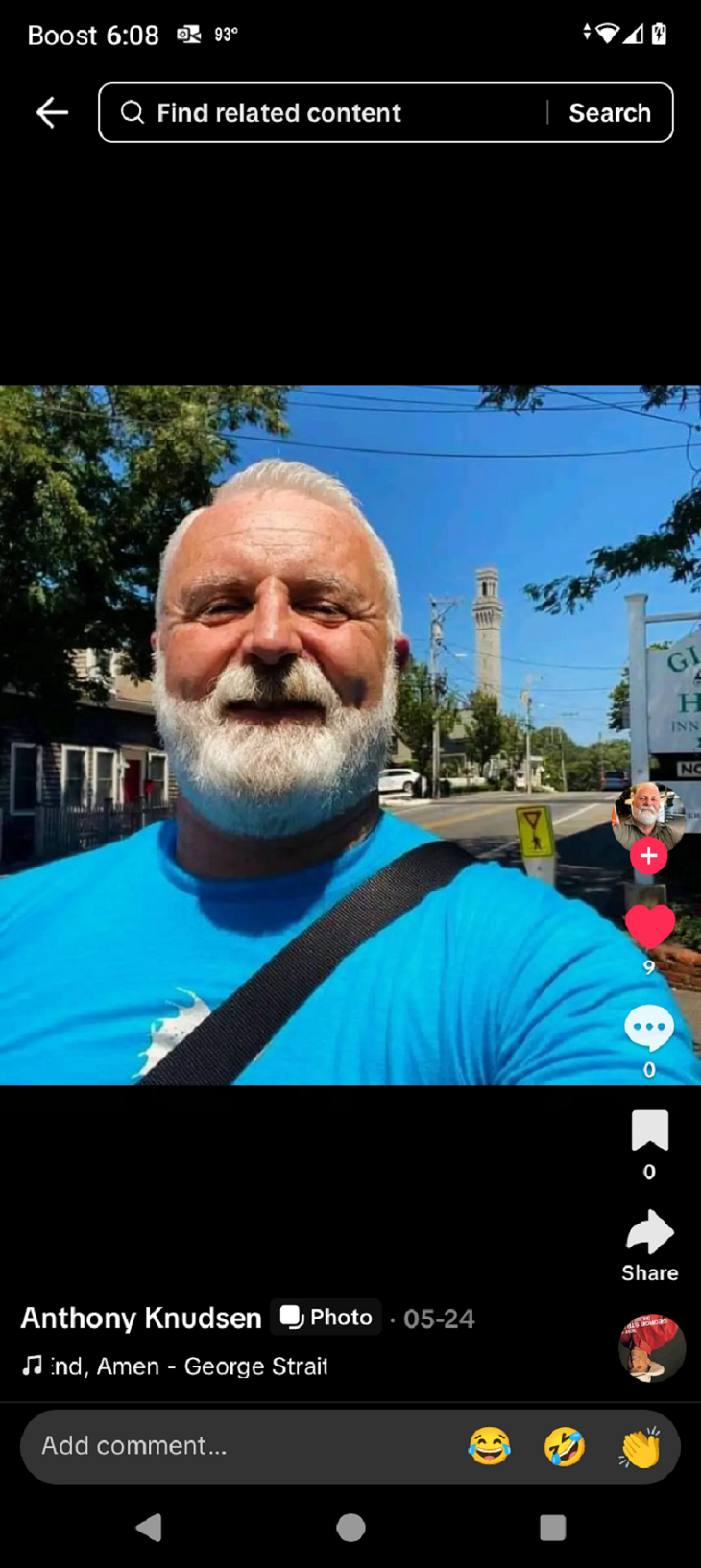Open the spinning sound disc
Viewport: 701px width, 1568px height.
[x=652, y=1347]
